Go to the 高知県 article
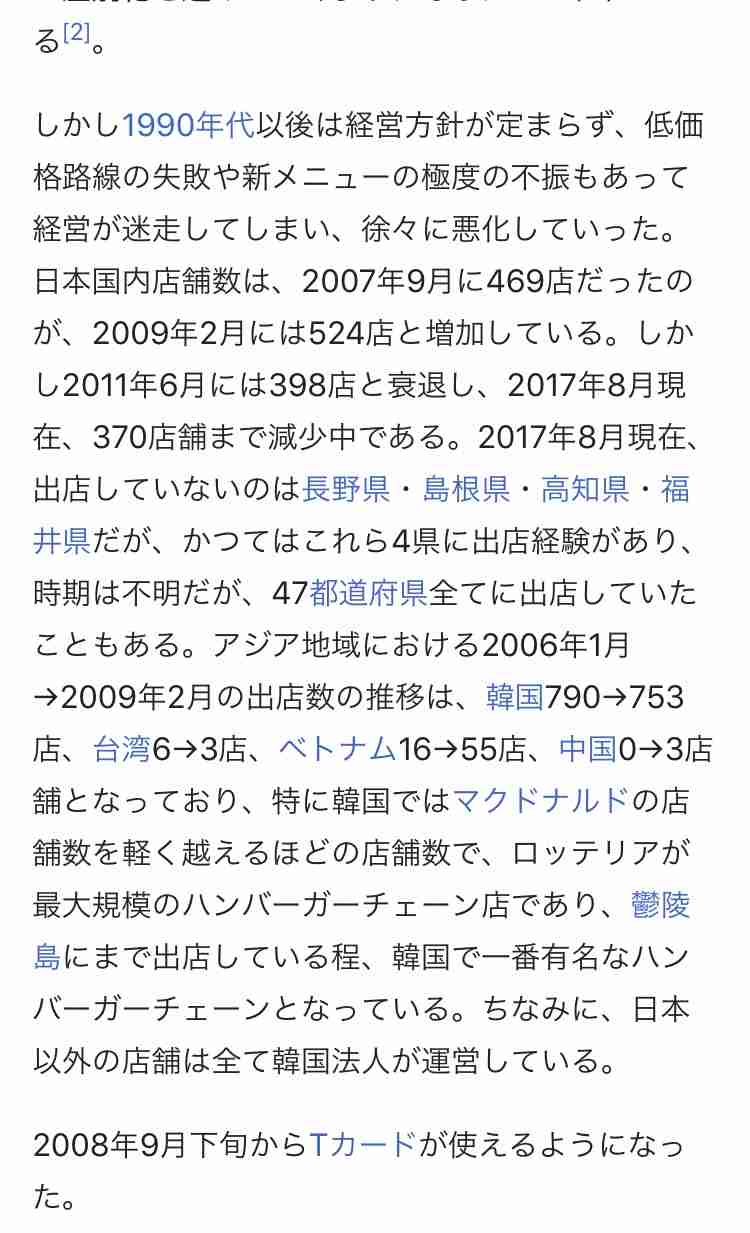750x1233 pixels. coord(585,489)
